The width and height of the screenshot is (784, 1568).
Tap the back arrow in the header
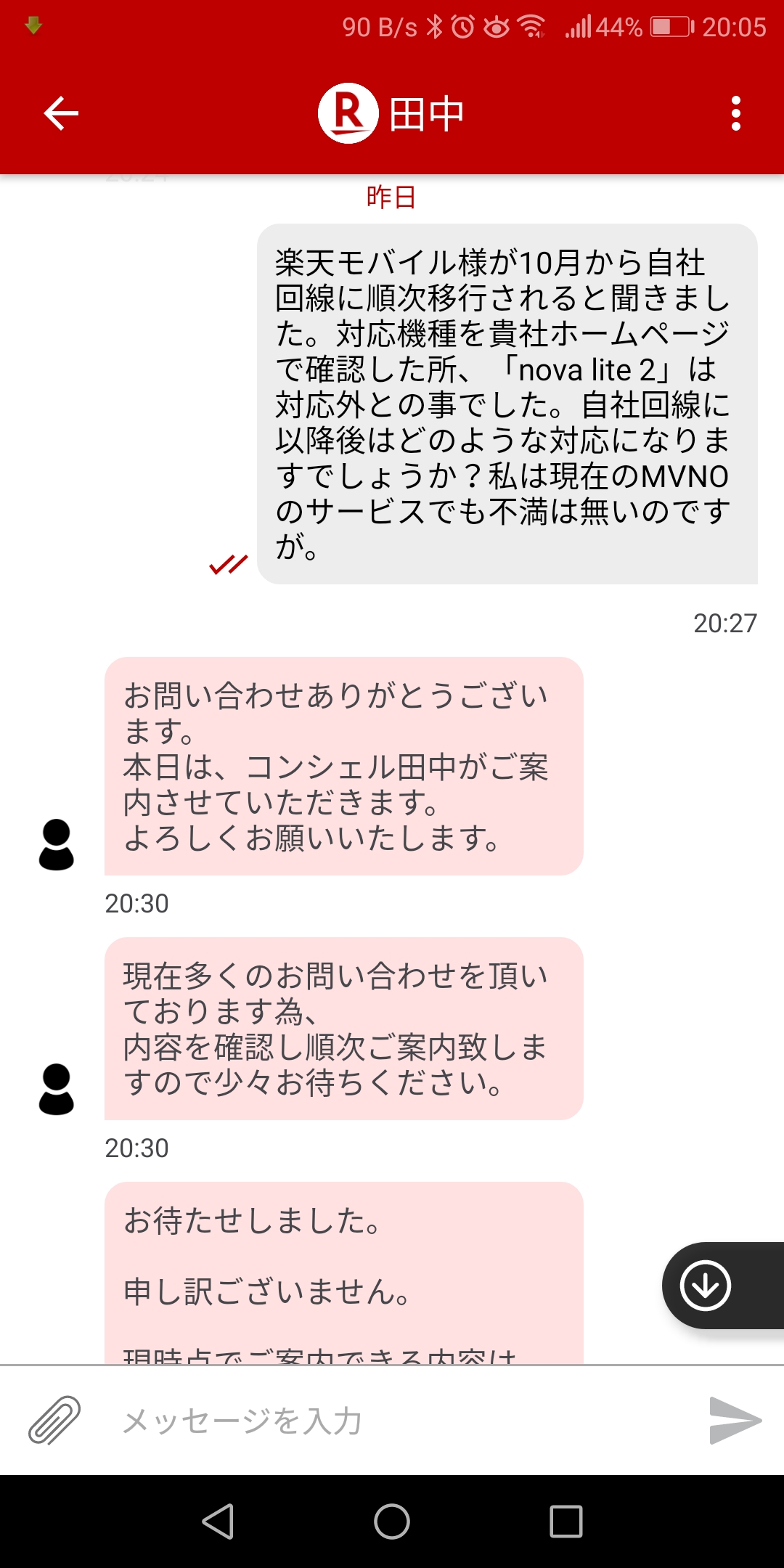click(x=61, y=113)
